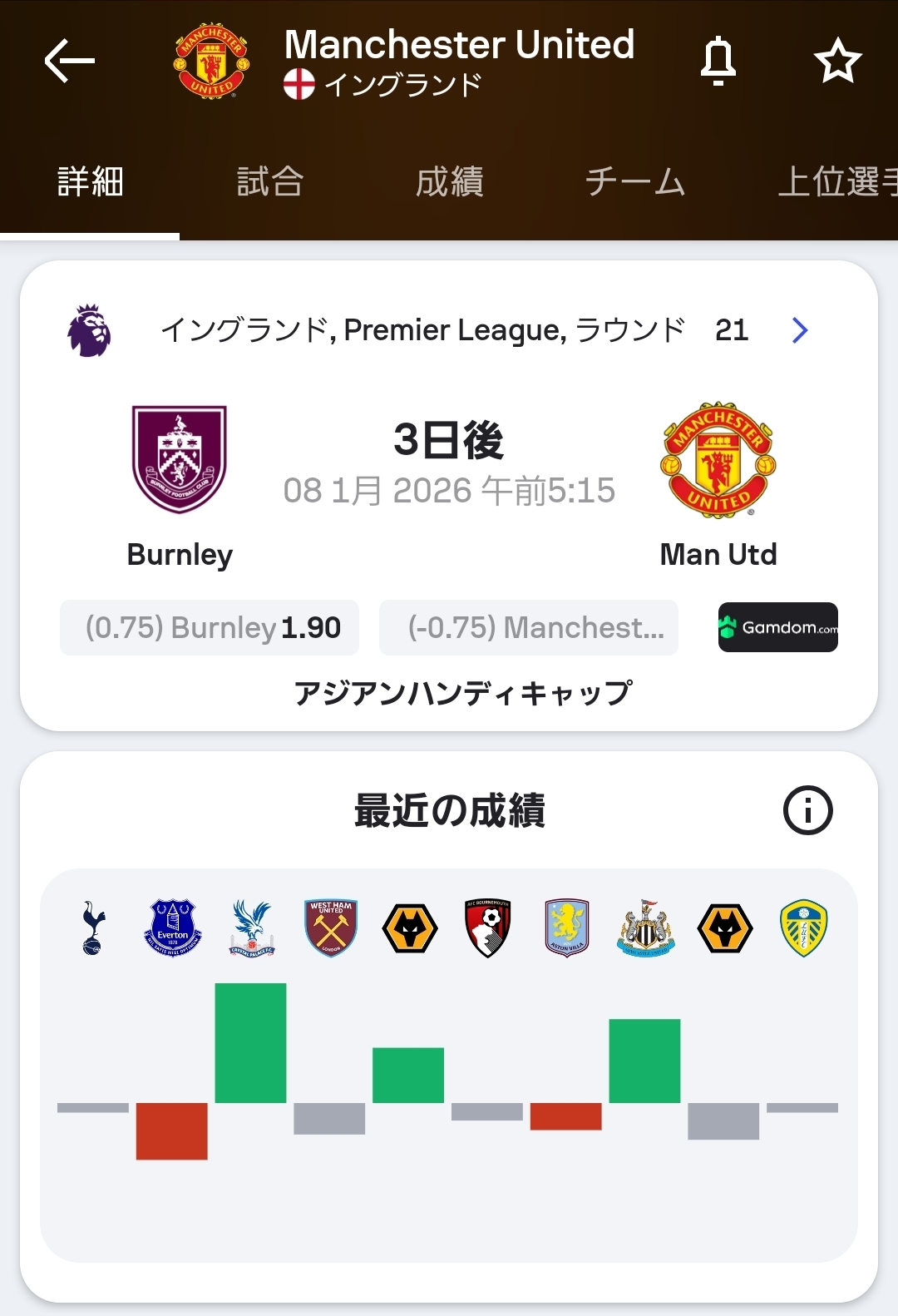The height and width of the screenshot is (1316, 898).
Task: Show info for 最近の成績
Action: click(x=807, y=810)
